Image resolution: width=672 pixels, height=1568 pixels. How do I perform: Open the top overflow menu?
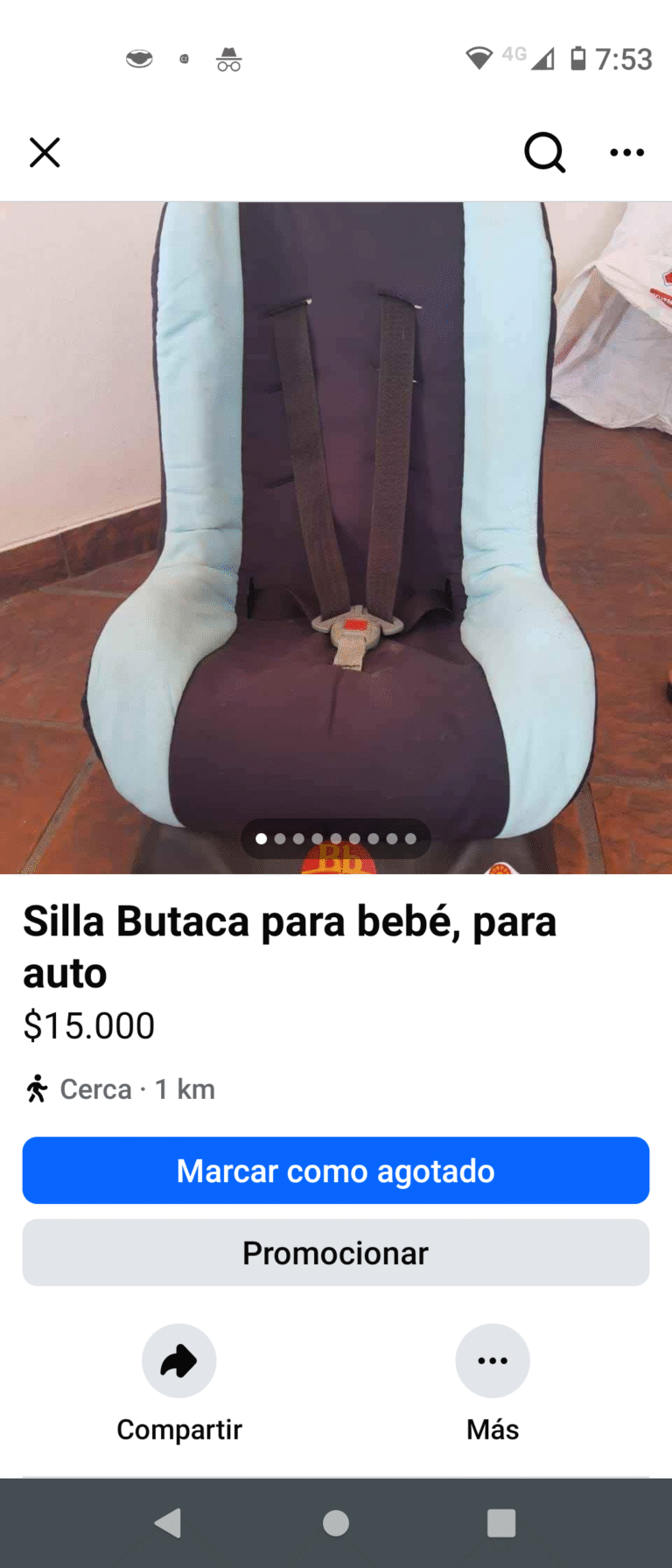click(626, 152)
